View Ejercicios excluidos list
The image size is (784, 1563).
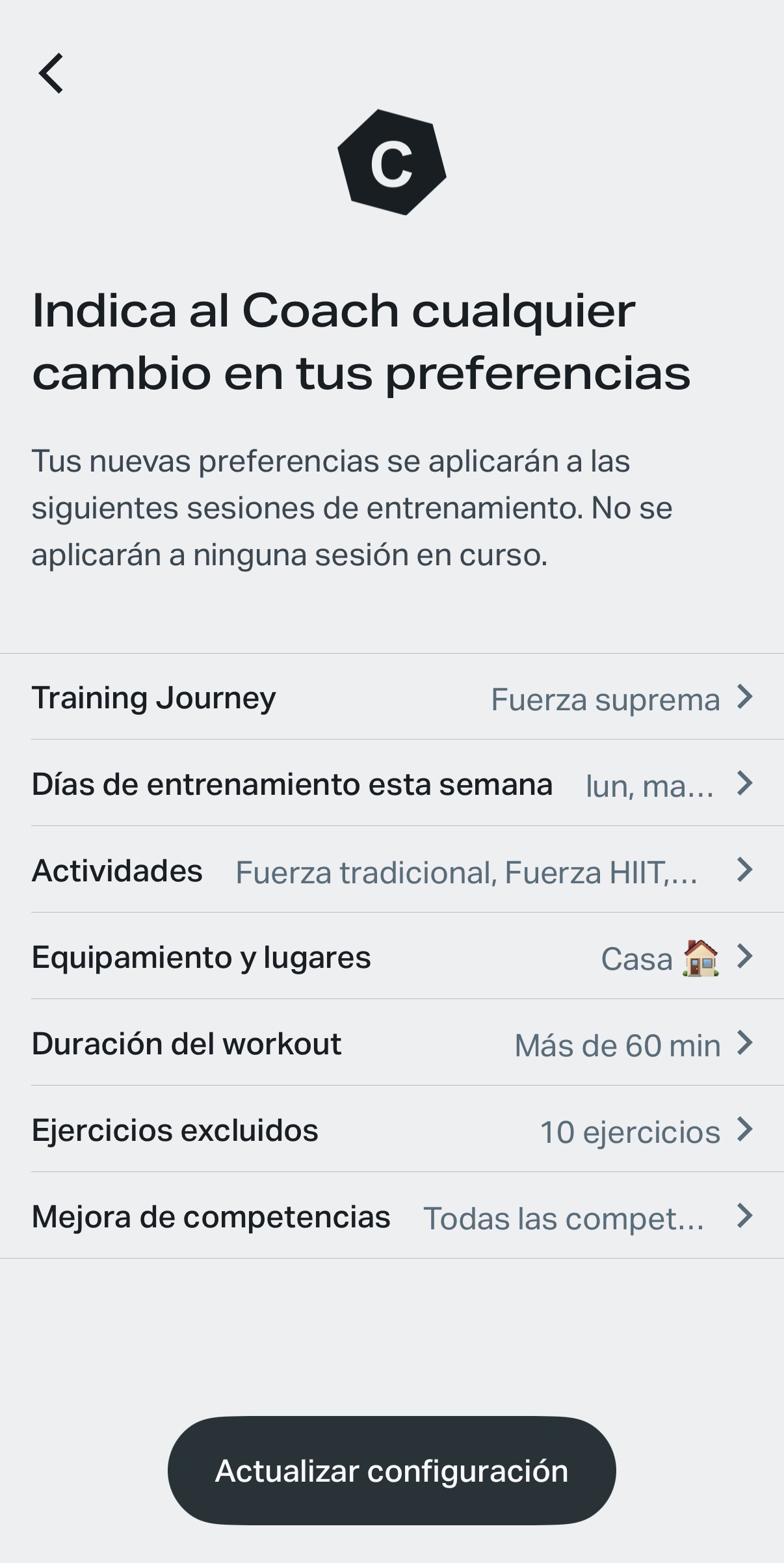pyautogui.click(x=392, y=1130)
